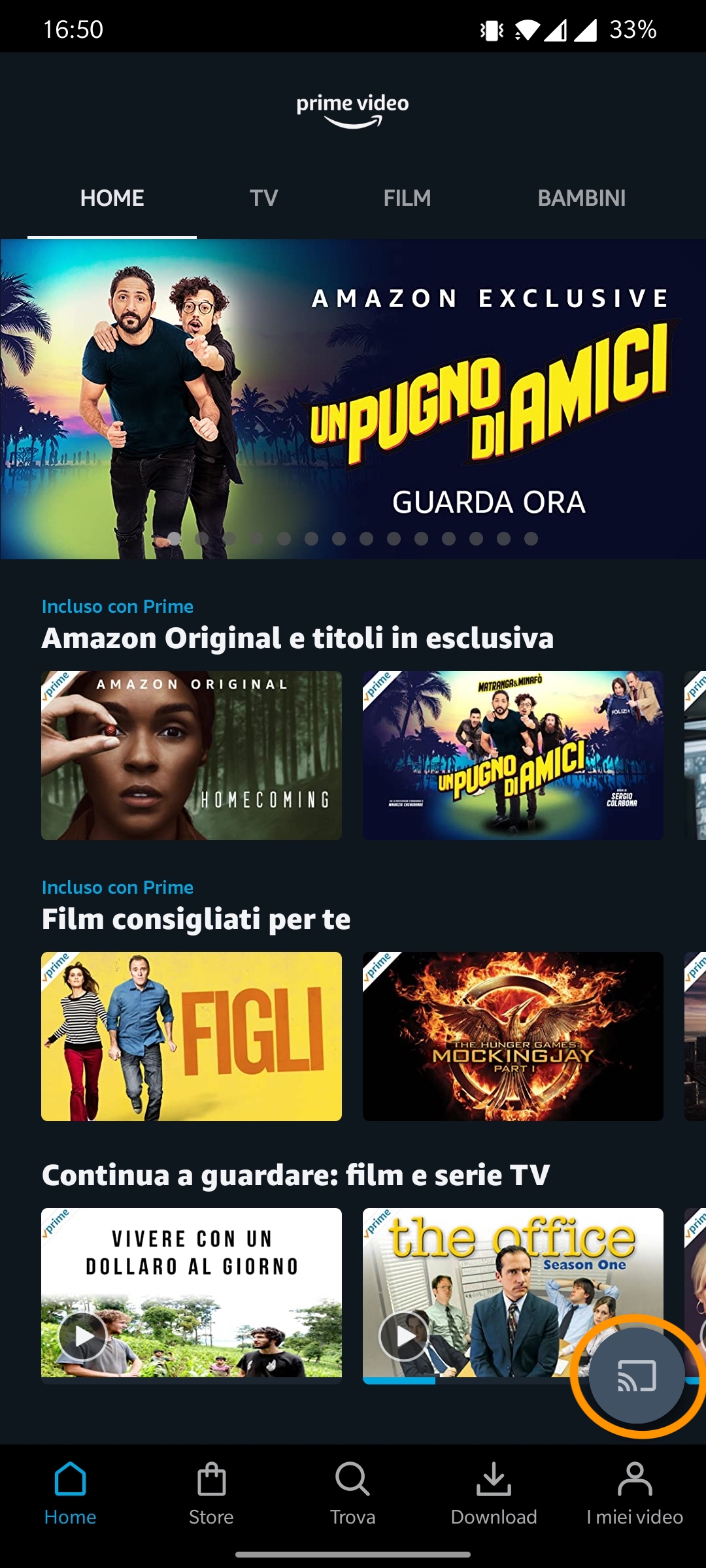Tap Home in bottom navigation
Screen dimensions: 706x1568
tap(70, 1494)
